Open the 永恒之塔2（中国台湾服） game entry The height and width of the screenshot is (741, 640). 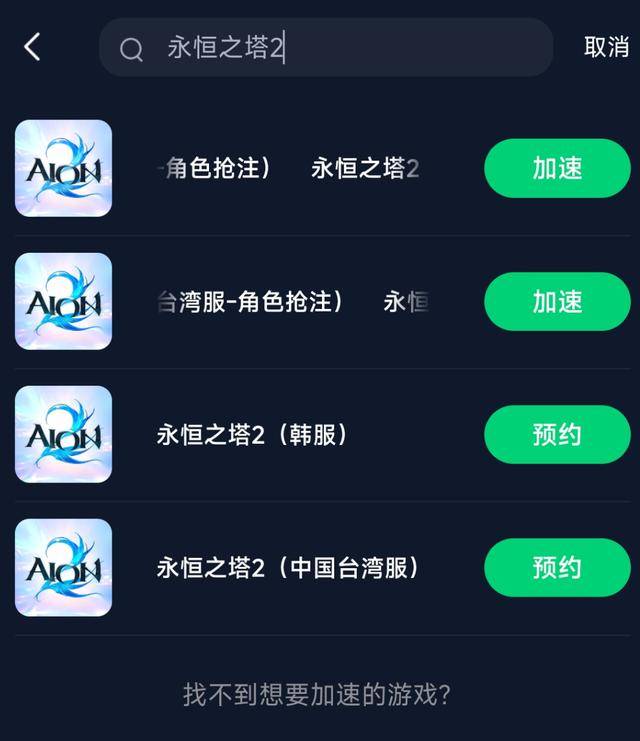coord(288,568)
